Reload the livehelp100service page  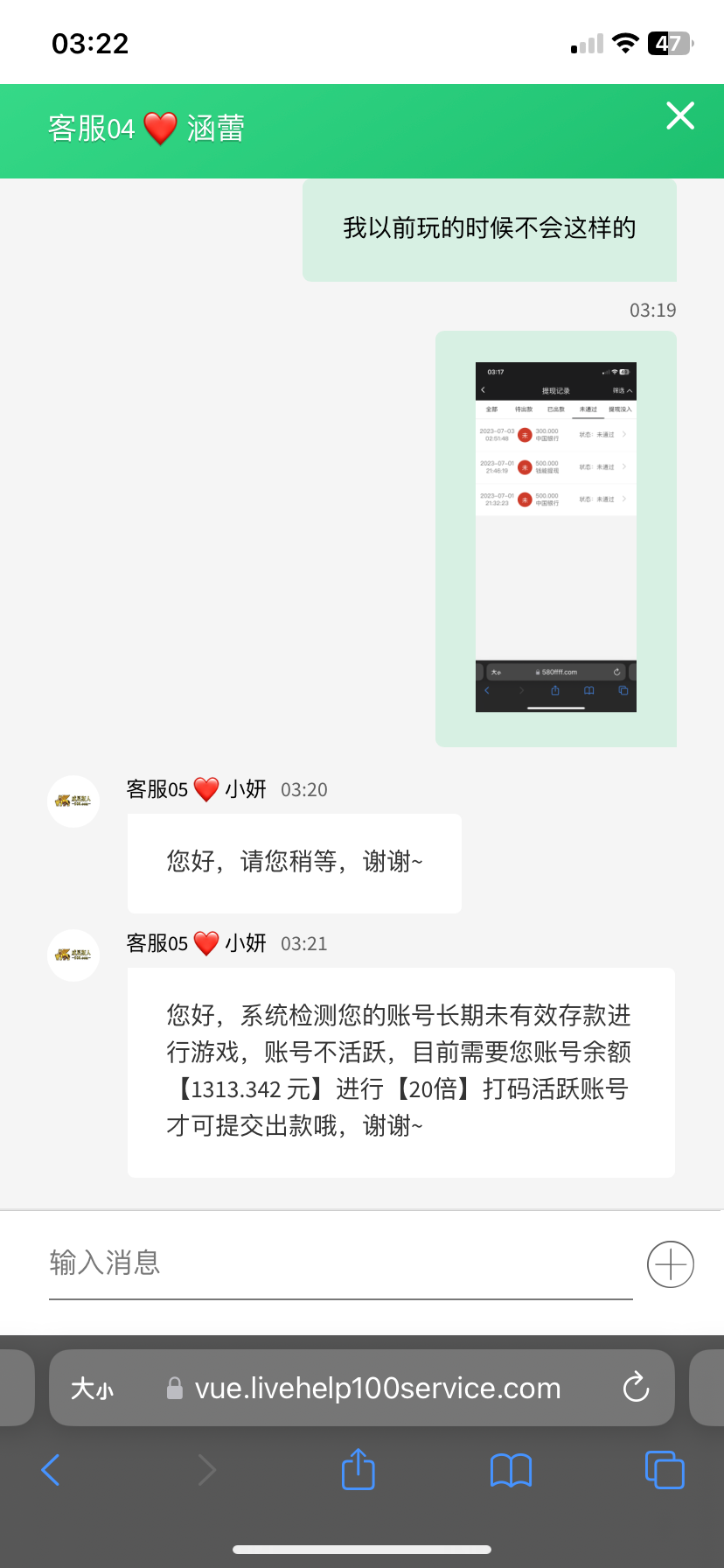coord(636,1387)
